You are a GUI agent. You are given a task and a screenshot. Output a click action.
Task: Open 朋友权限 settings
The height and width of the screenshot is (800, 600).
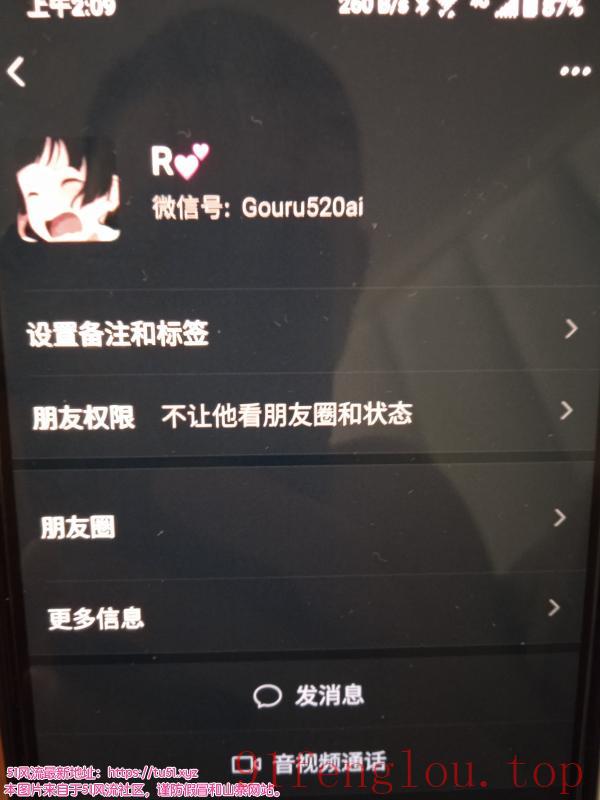coord(300,414)
